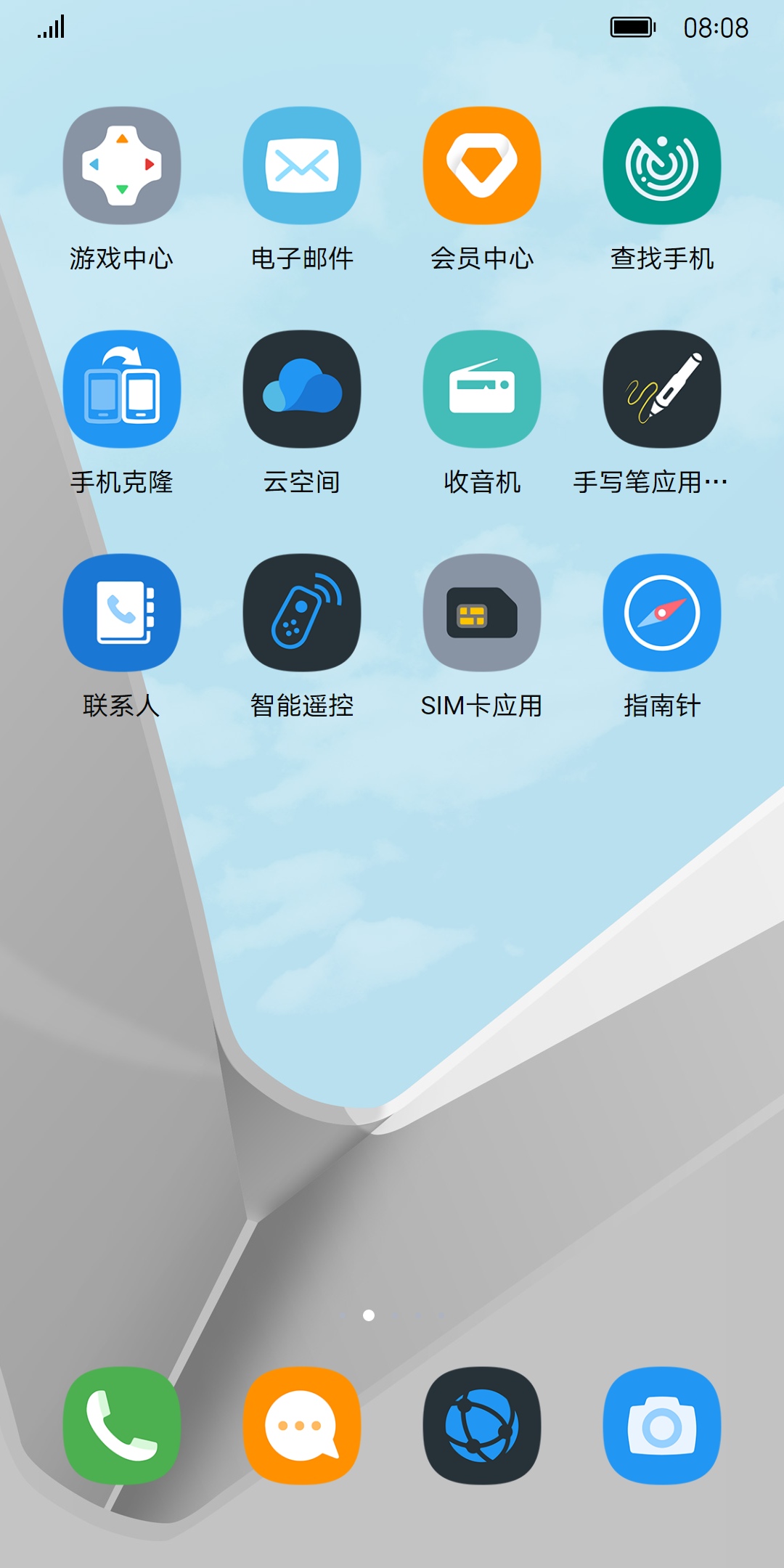This screenshot has width=784, height=1568.
Task: Launch 智能遥控 smart remote
Action: [x=301, y=613]
